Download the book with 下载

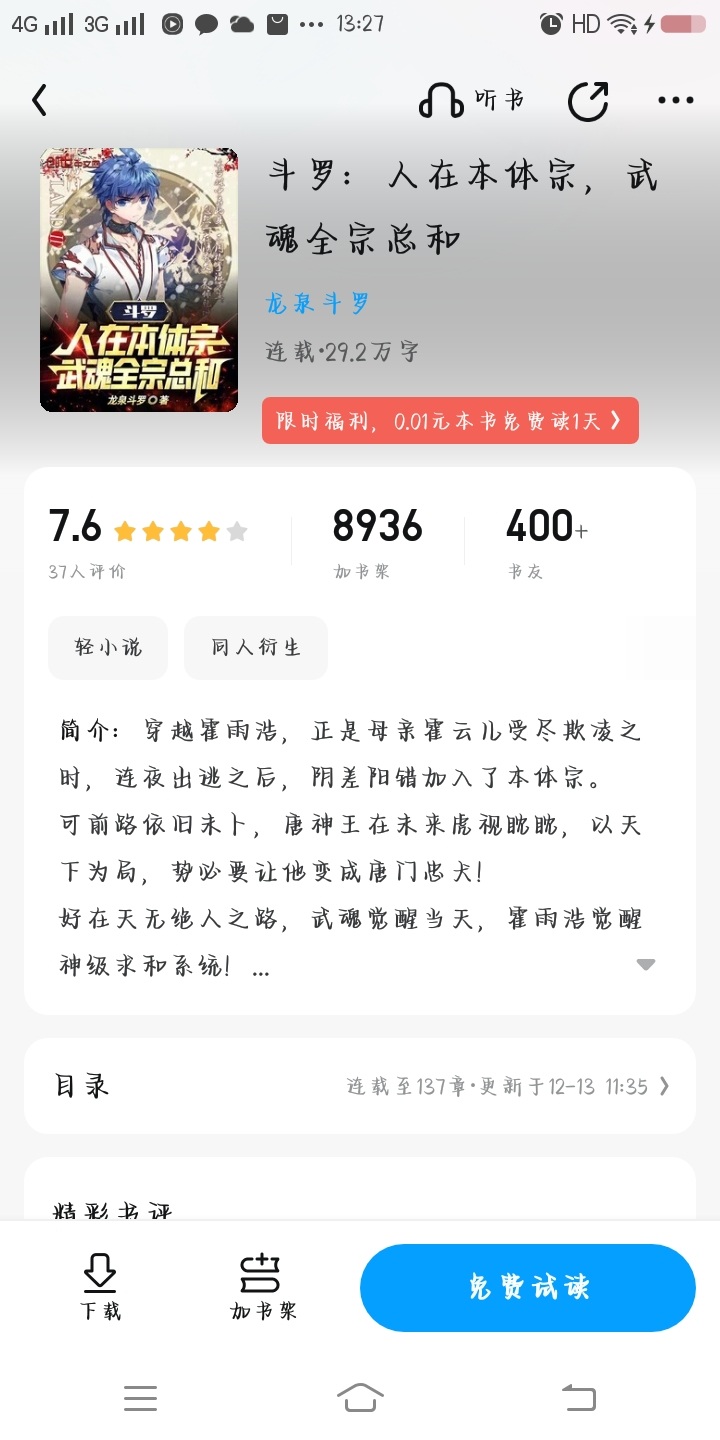point(100,1287)
